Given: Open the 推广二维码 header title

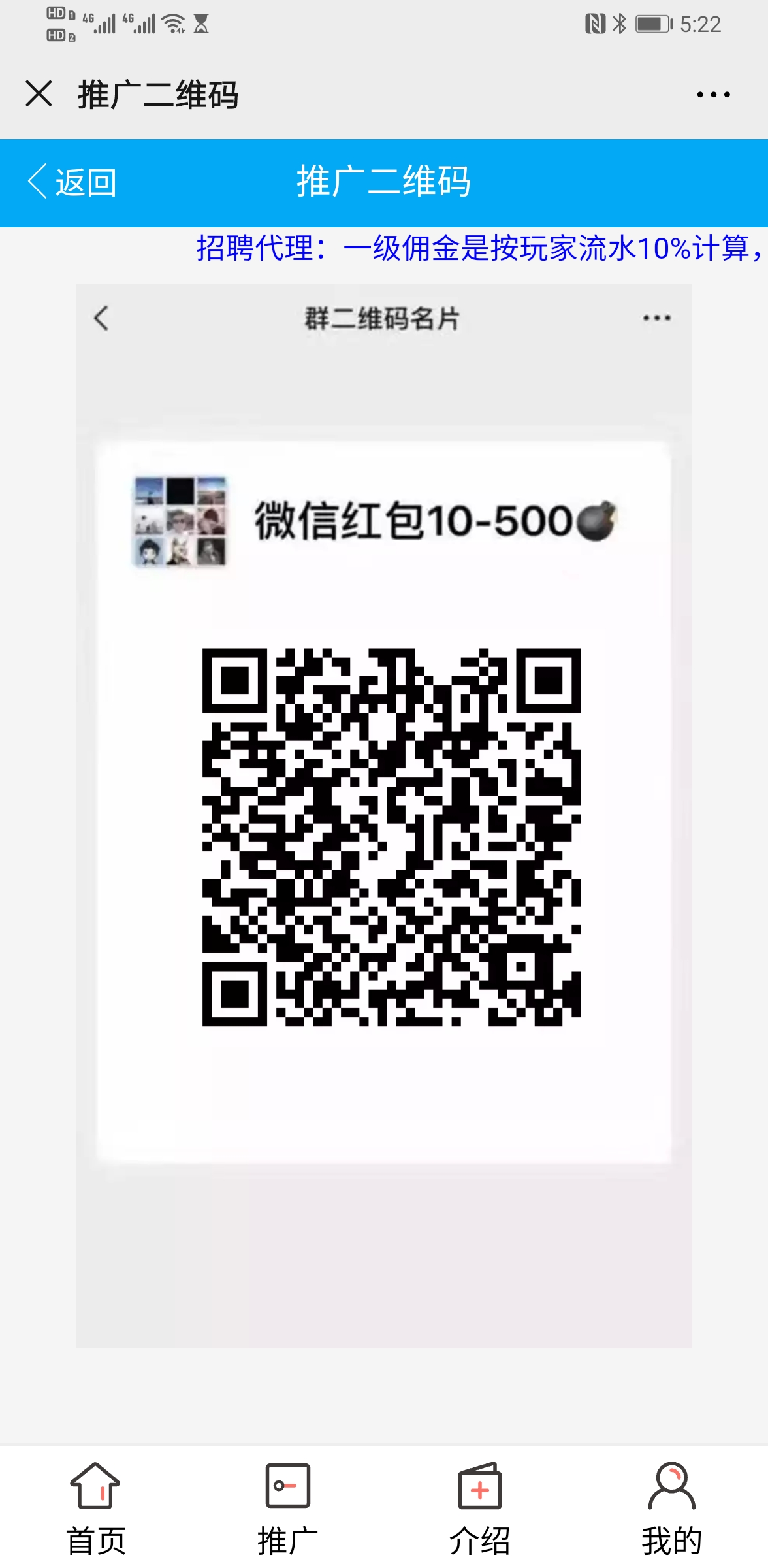Looking at the screenshot, I should click(x=384, y=184).
